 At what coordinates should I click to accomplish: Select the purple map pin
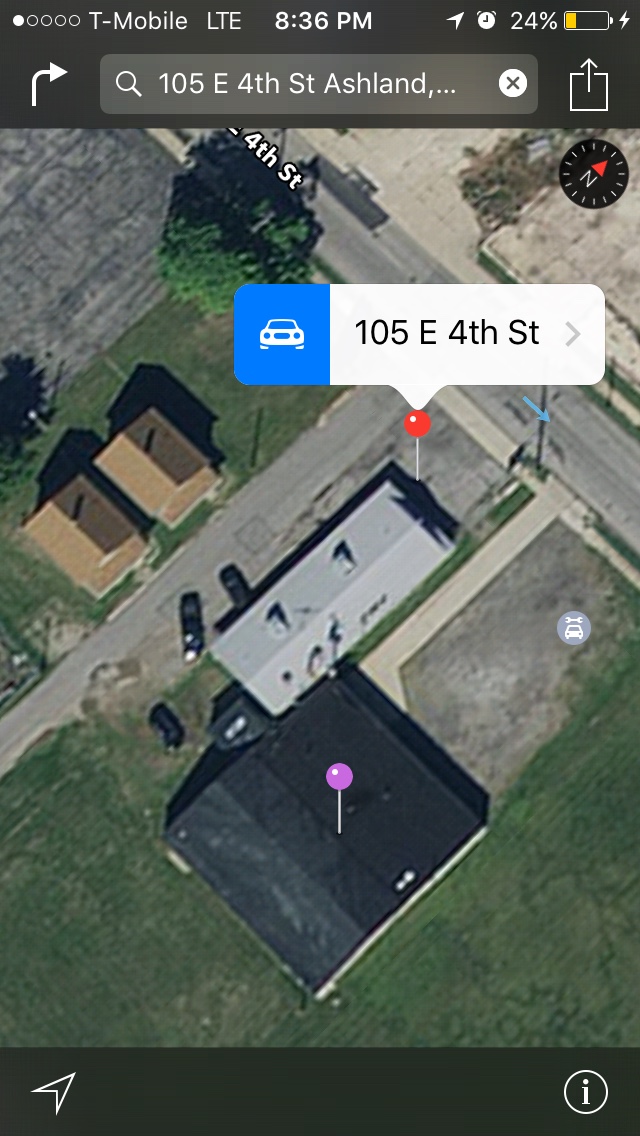[x=339, y=776]
